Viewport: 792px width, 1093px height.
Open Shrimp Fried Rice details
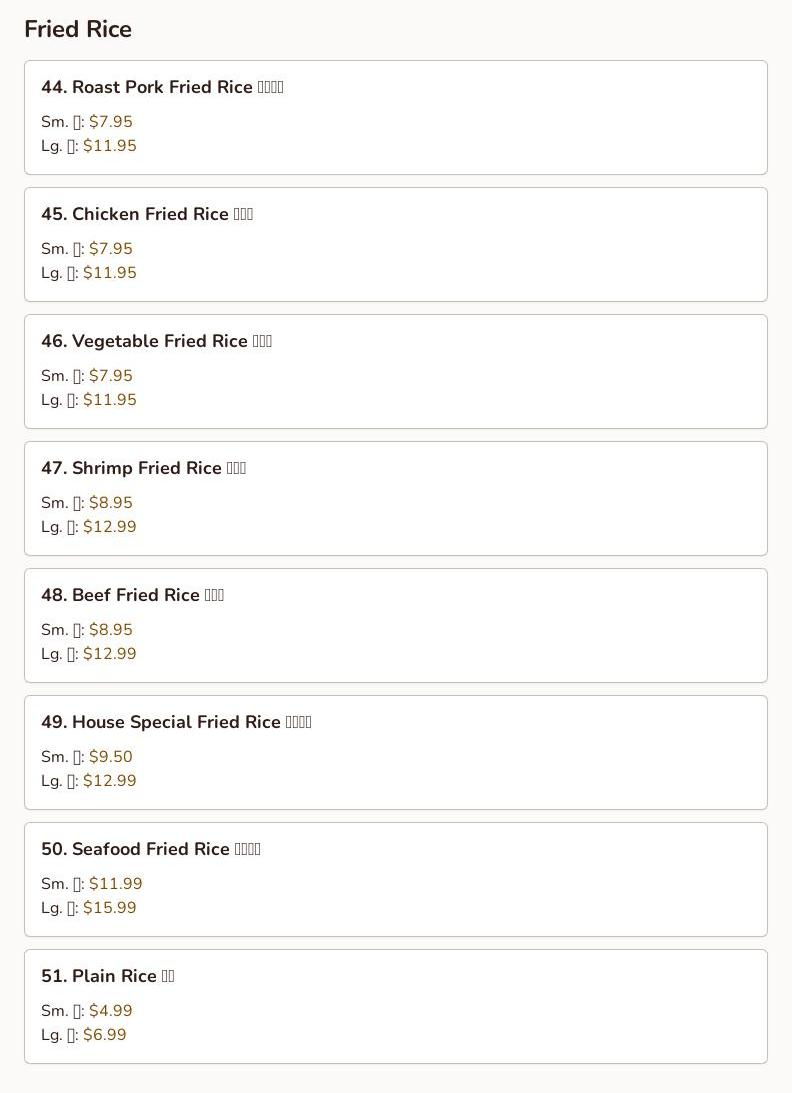[x=395, y=498]
